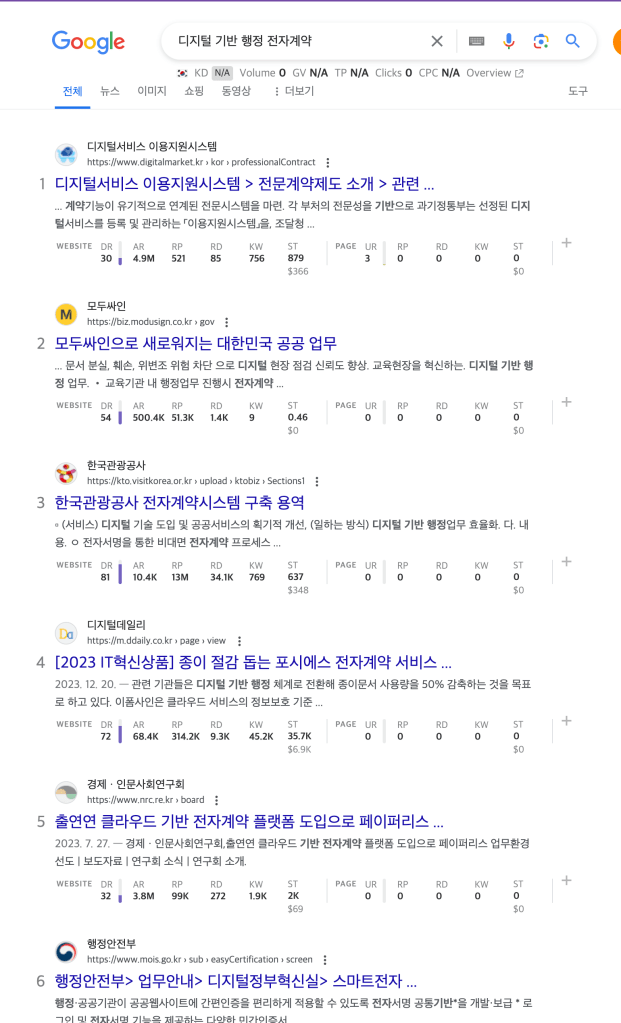
Task: Start a voice search with microphone
Action: pyautogui.click(x=509, y=41)
